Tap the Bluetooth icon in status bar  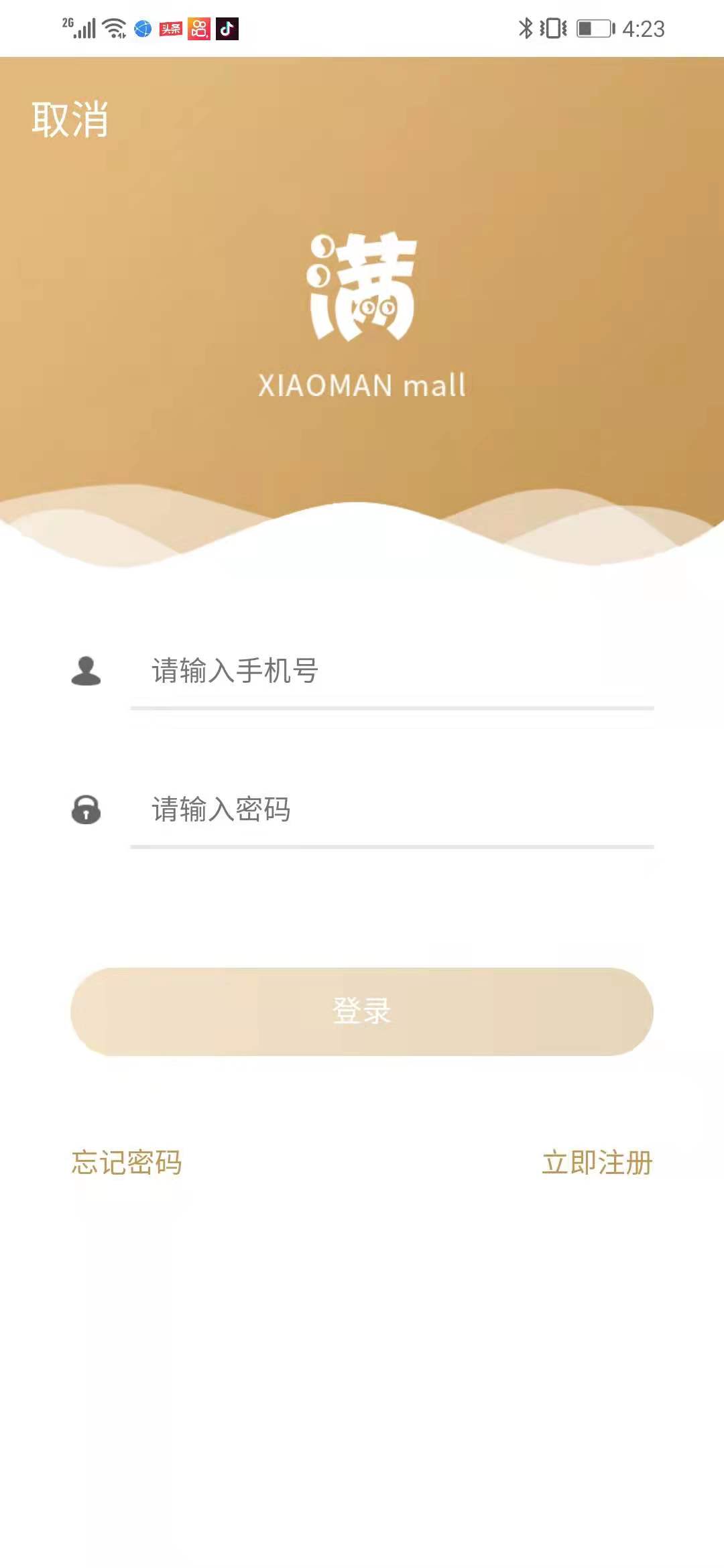(x=526, y=28)
